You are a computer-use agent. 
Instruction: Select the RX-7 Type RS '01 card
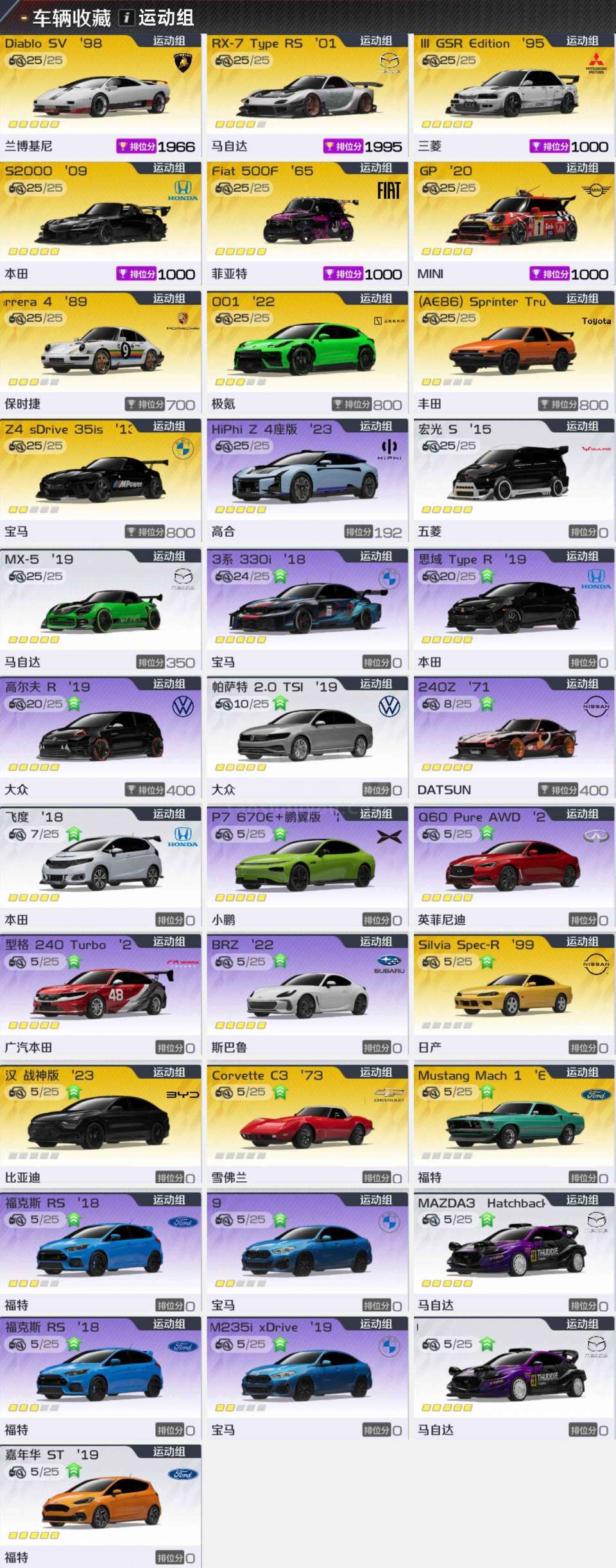[307, 96]
